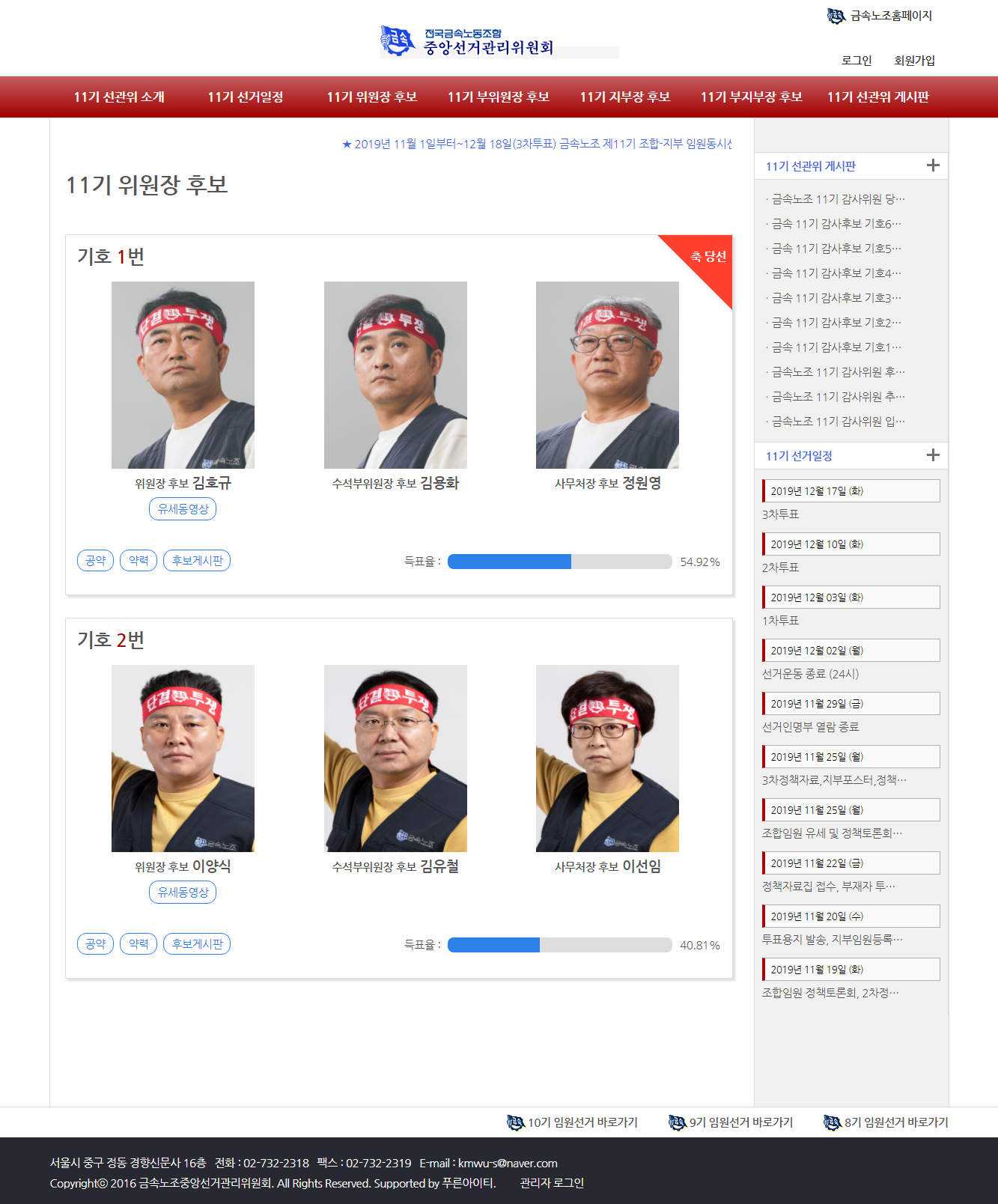Viewport: 998px width, 1204px height.
Task: Expand the 11기 선거일정 plus icon
Action: click(933, 455)
